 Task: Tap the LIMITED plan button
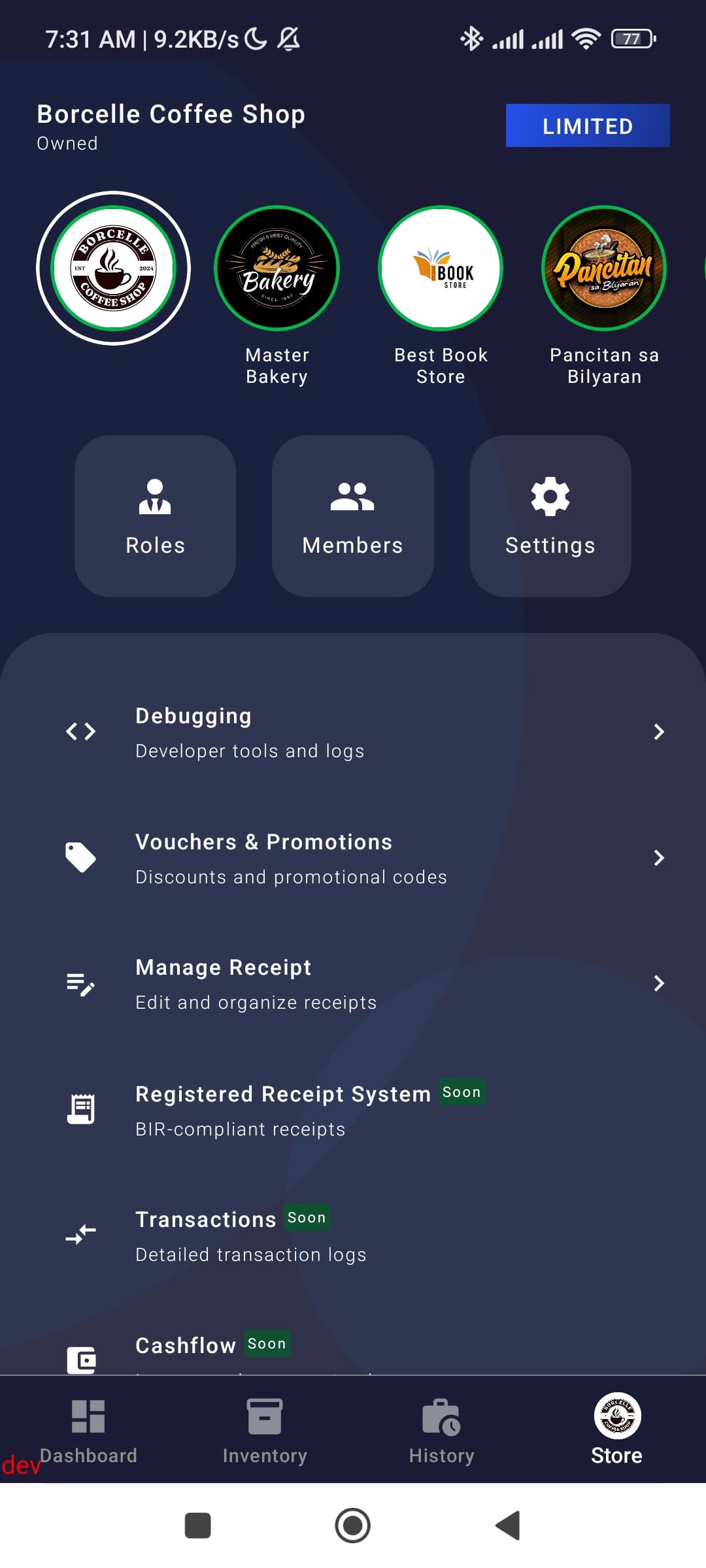(587, 125)
